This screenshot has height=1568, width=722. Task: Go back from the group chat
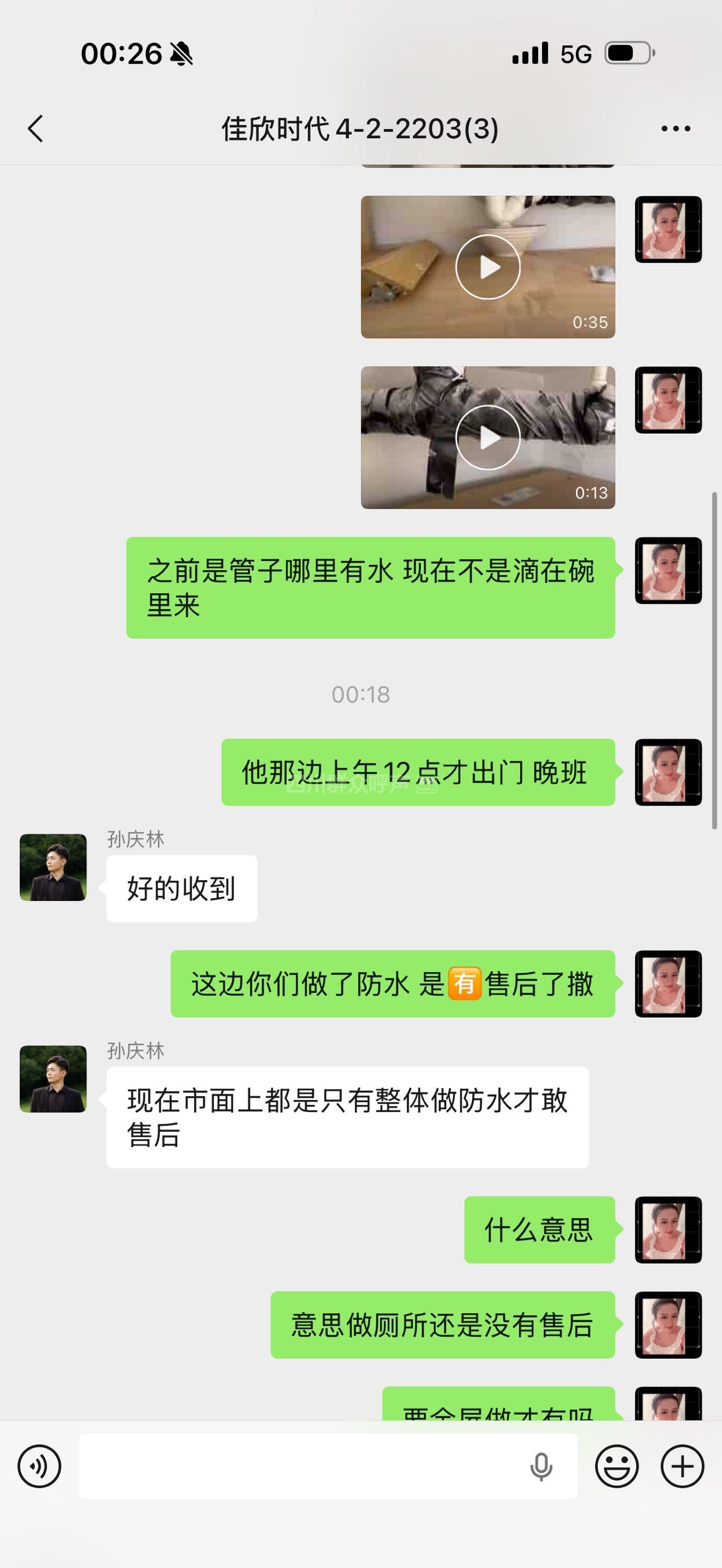36,129
